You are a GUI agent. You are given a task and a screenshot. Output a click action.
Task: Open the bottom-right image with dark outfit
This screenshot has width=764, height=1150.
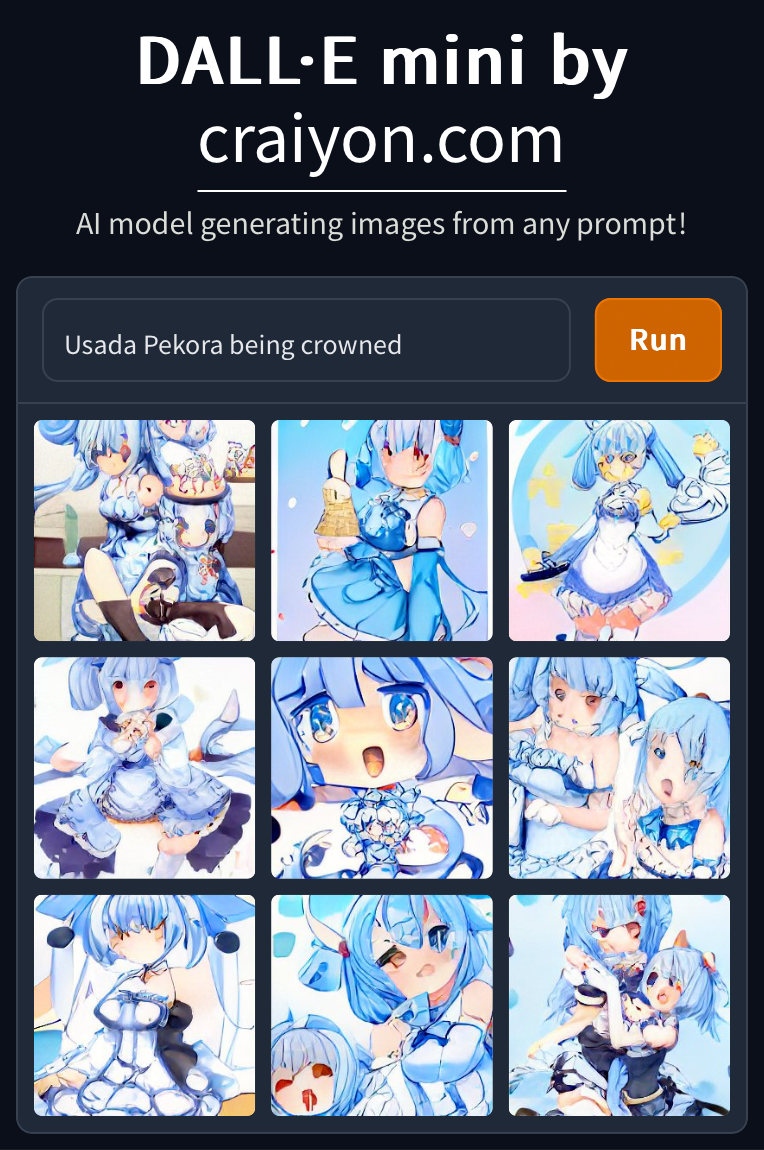619,1005
